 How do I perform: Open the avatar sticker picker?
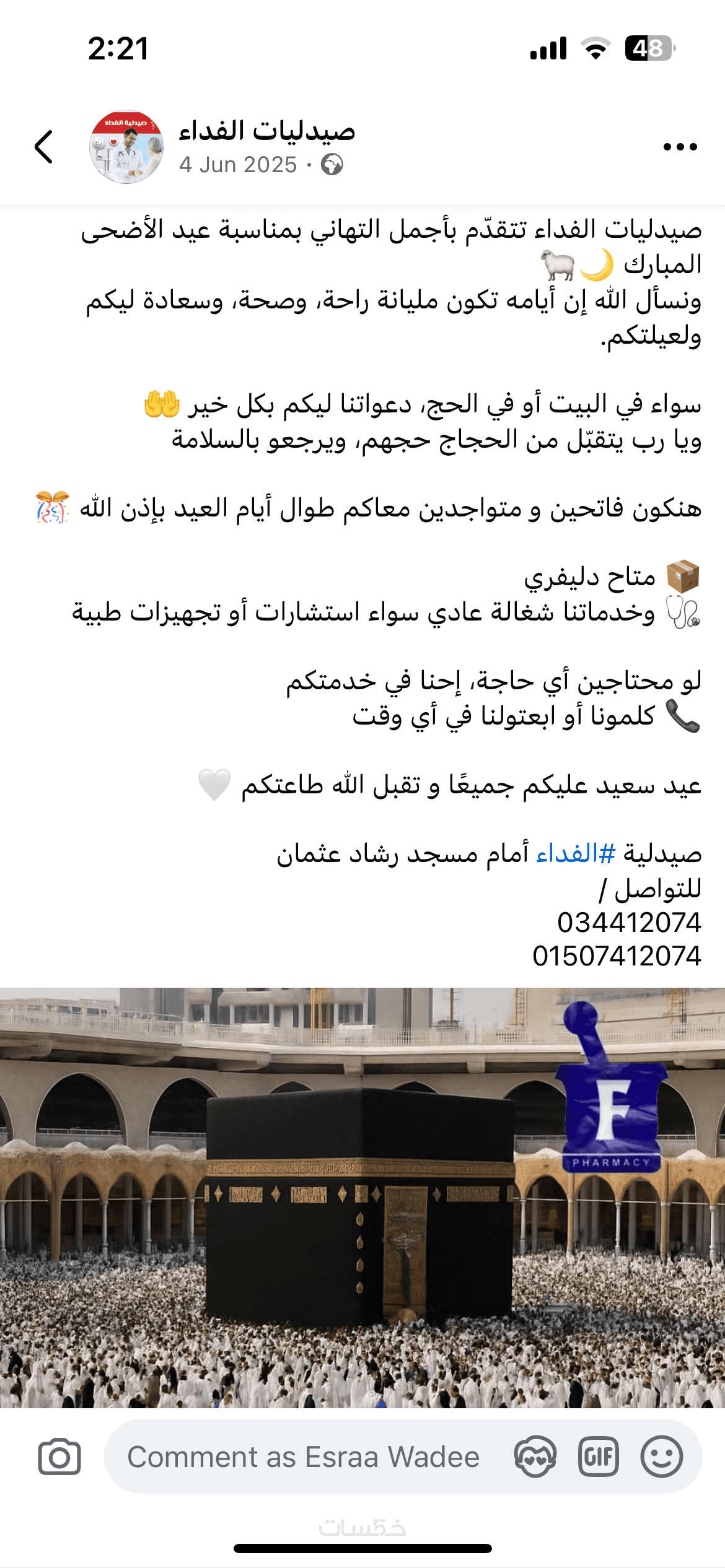pos(535,1457)
